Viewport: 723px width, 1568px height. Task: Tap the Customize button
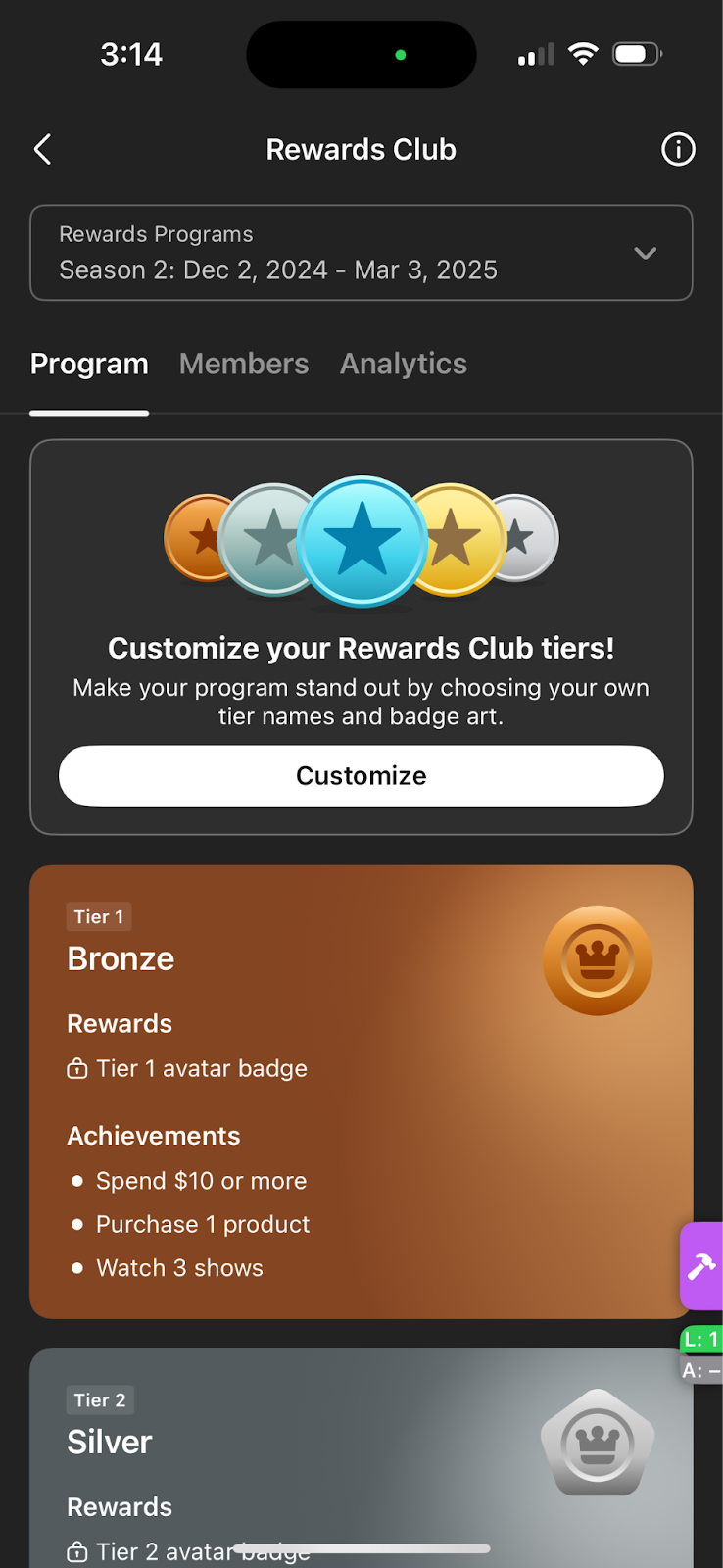pyautogui.click(x=361, y=776)
